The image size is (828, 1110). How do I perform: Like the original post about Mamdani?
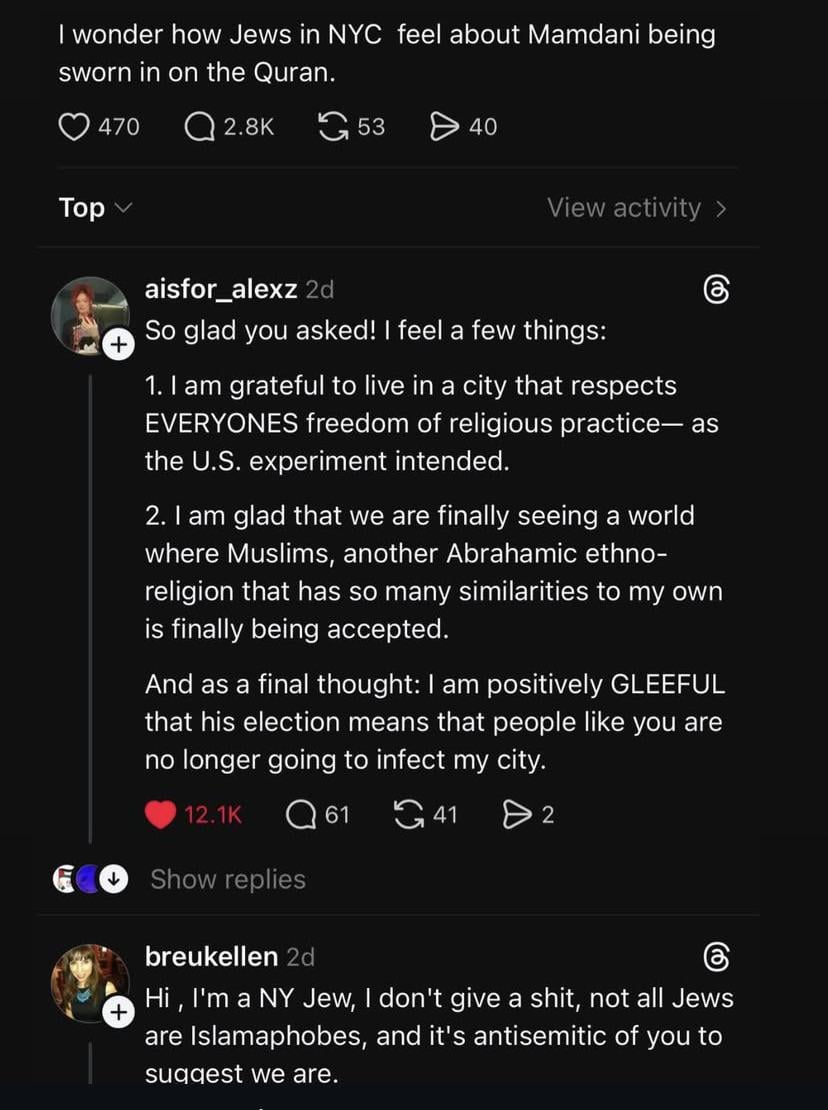[75, 127]
